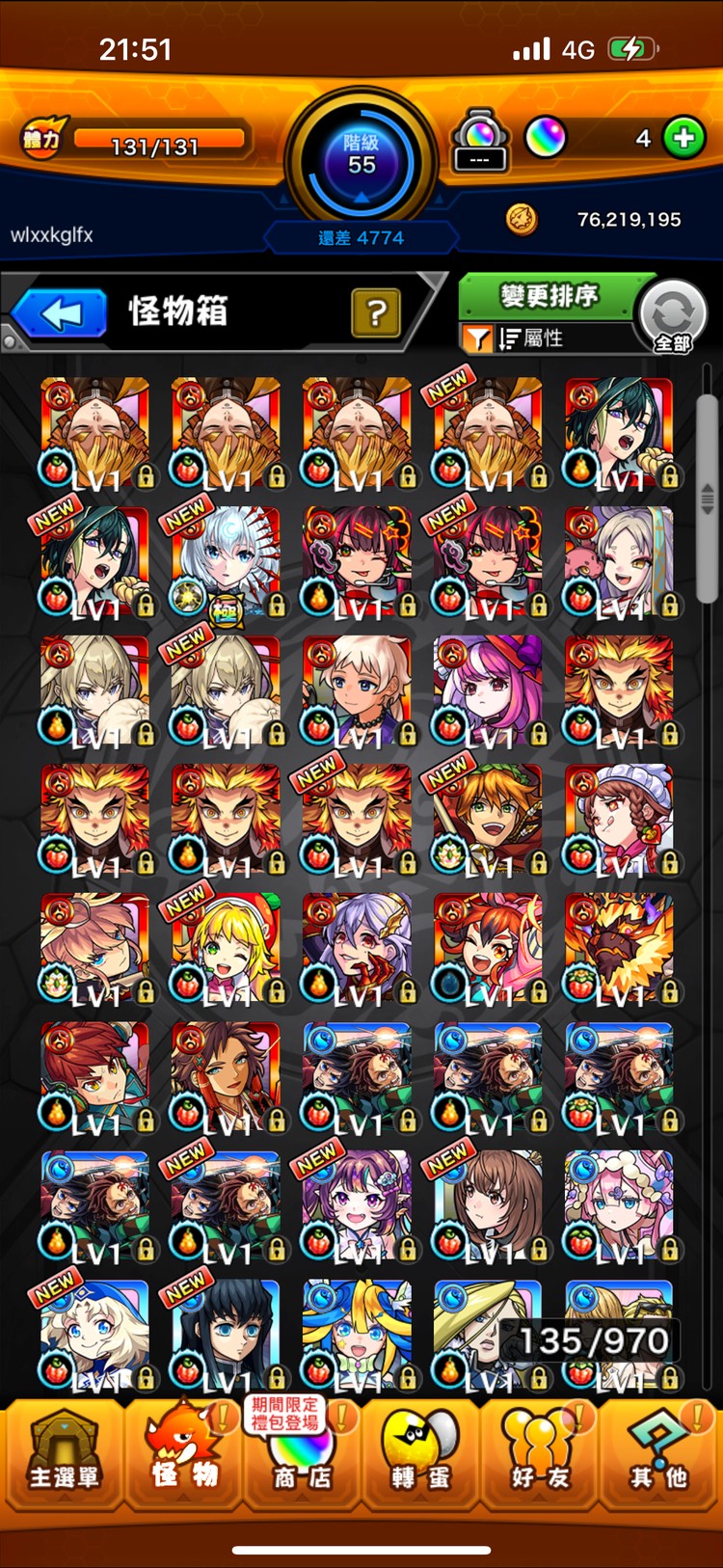Go back with the blue arrow

click(61, 313)
